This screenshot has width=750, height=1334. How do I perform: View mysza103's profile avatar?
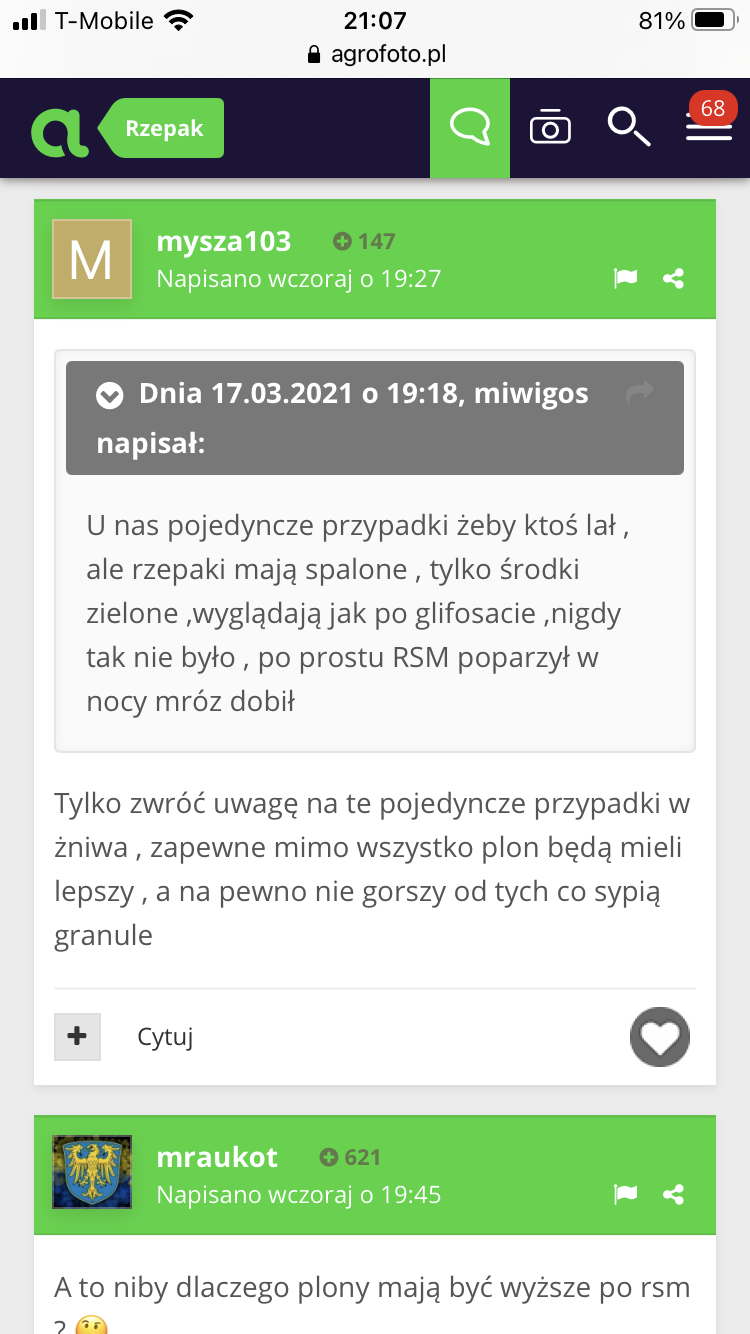(x=92, y=259)
